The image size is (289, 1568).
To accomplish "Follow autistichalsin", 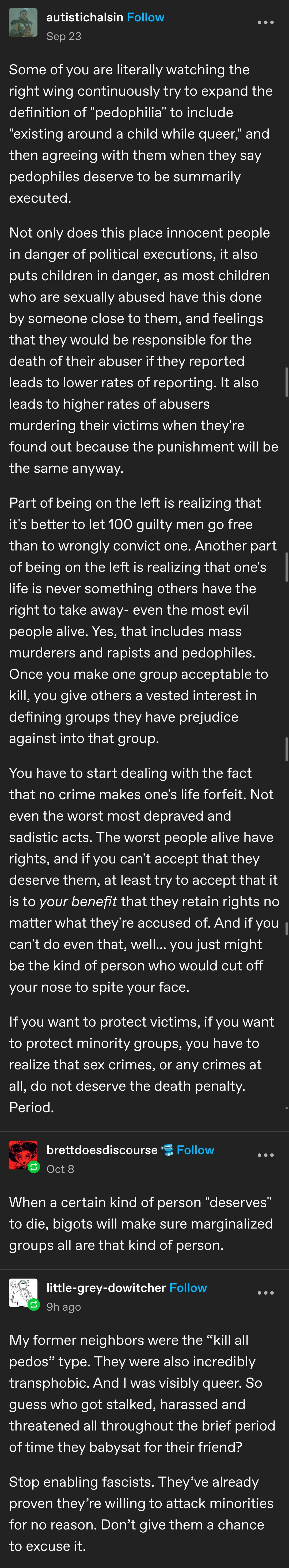I will coord(145,18).
